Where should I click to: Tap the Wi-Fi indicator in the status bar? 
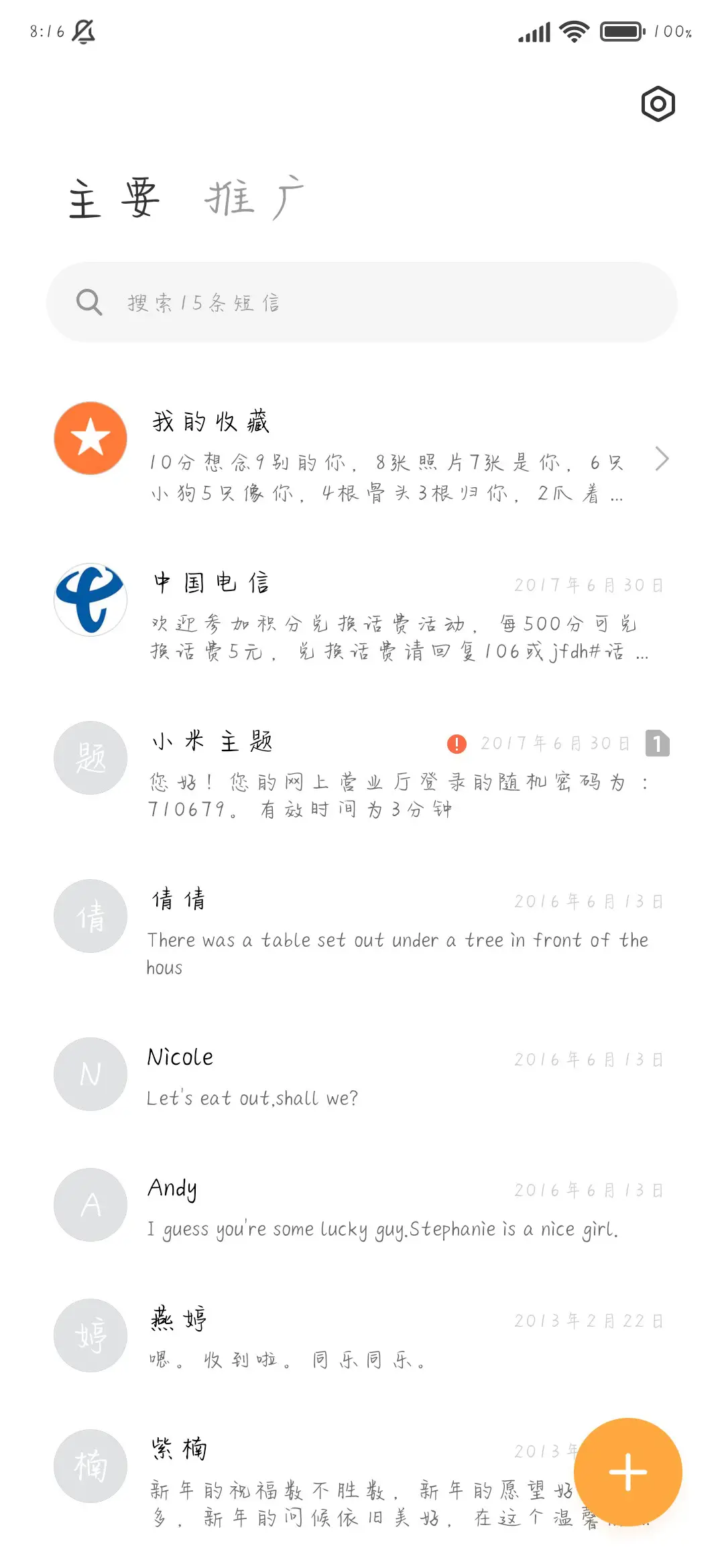pos(572,30)
